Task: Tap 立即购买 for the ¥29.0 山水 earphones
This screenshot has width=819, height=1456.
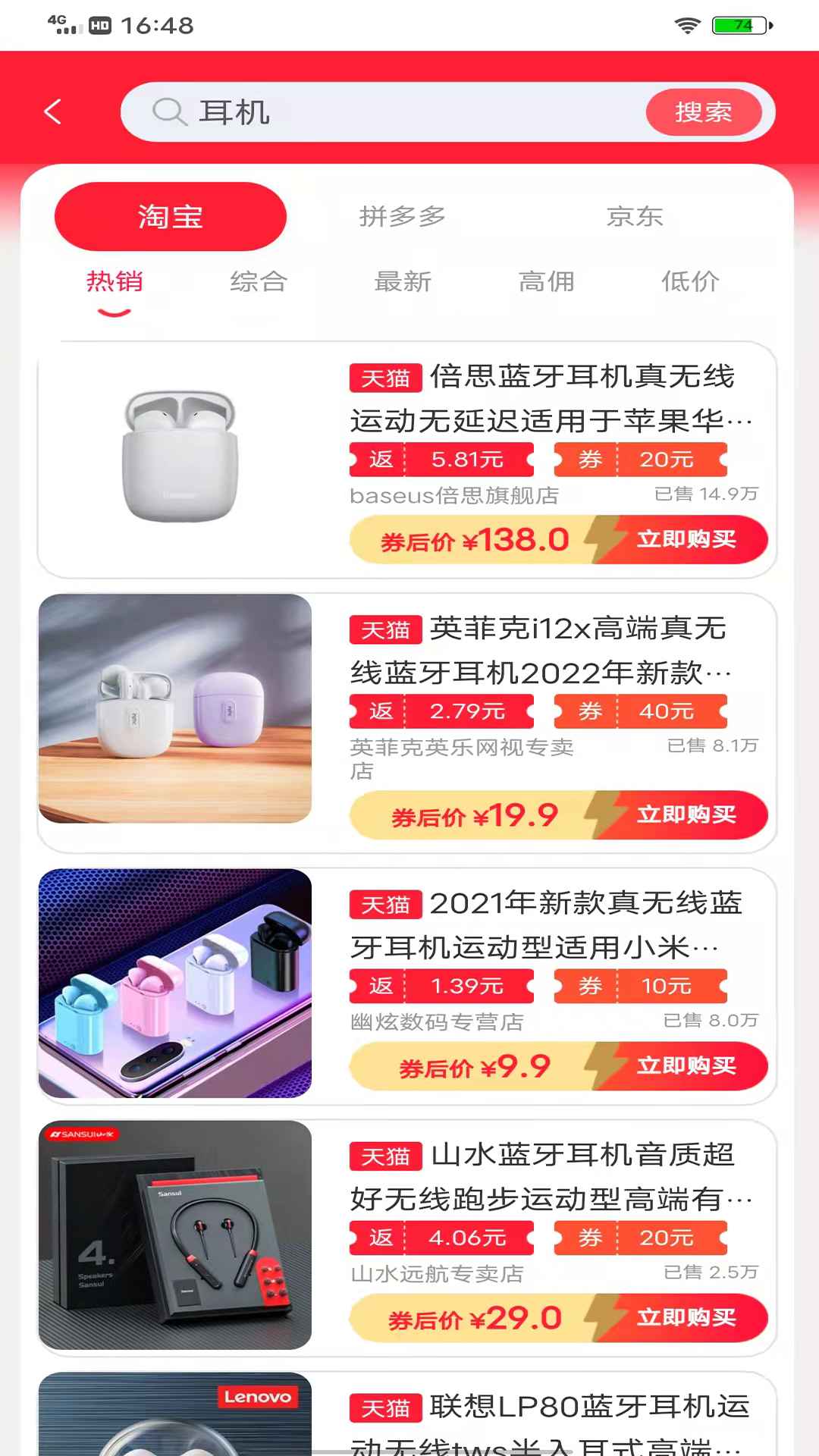Action: point(686,1318)
